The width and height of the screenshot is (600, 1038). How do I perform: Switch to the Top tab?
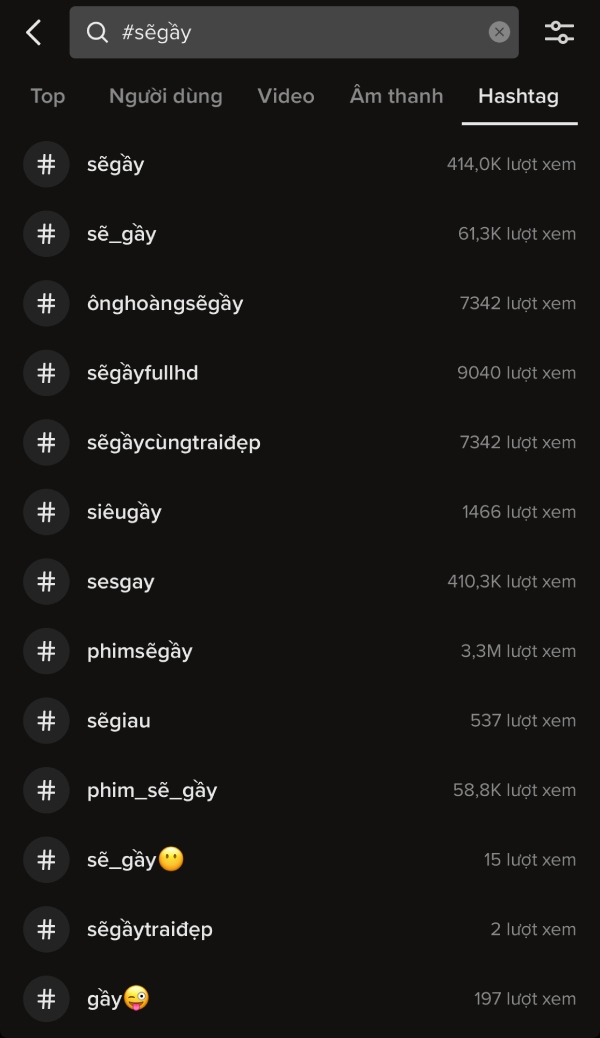pos(47,97)
